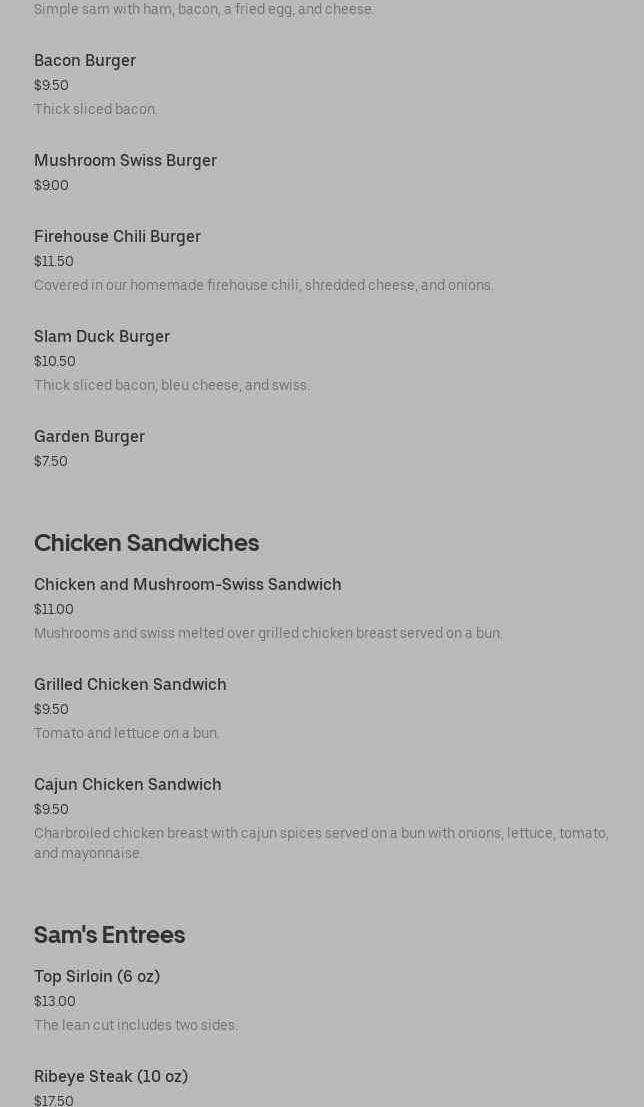Select Chicken and Mushroom-Swiss Sandwich
The height and width of the screenshot is (1107, 644).
point(187,585)
